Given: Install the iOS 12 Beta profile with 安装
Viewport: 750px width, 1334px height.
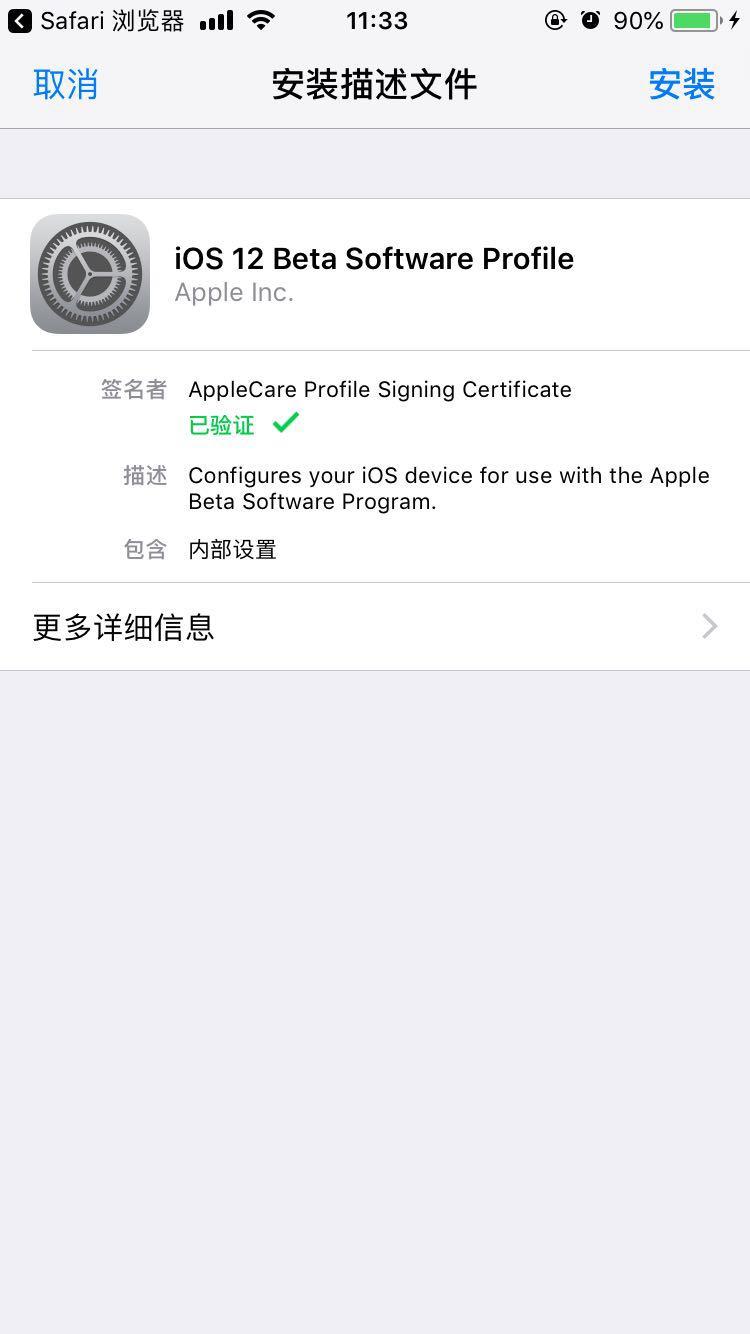Looking at the screenshot, I should (681, 85).
